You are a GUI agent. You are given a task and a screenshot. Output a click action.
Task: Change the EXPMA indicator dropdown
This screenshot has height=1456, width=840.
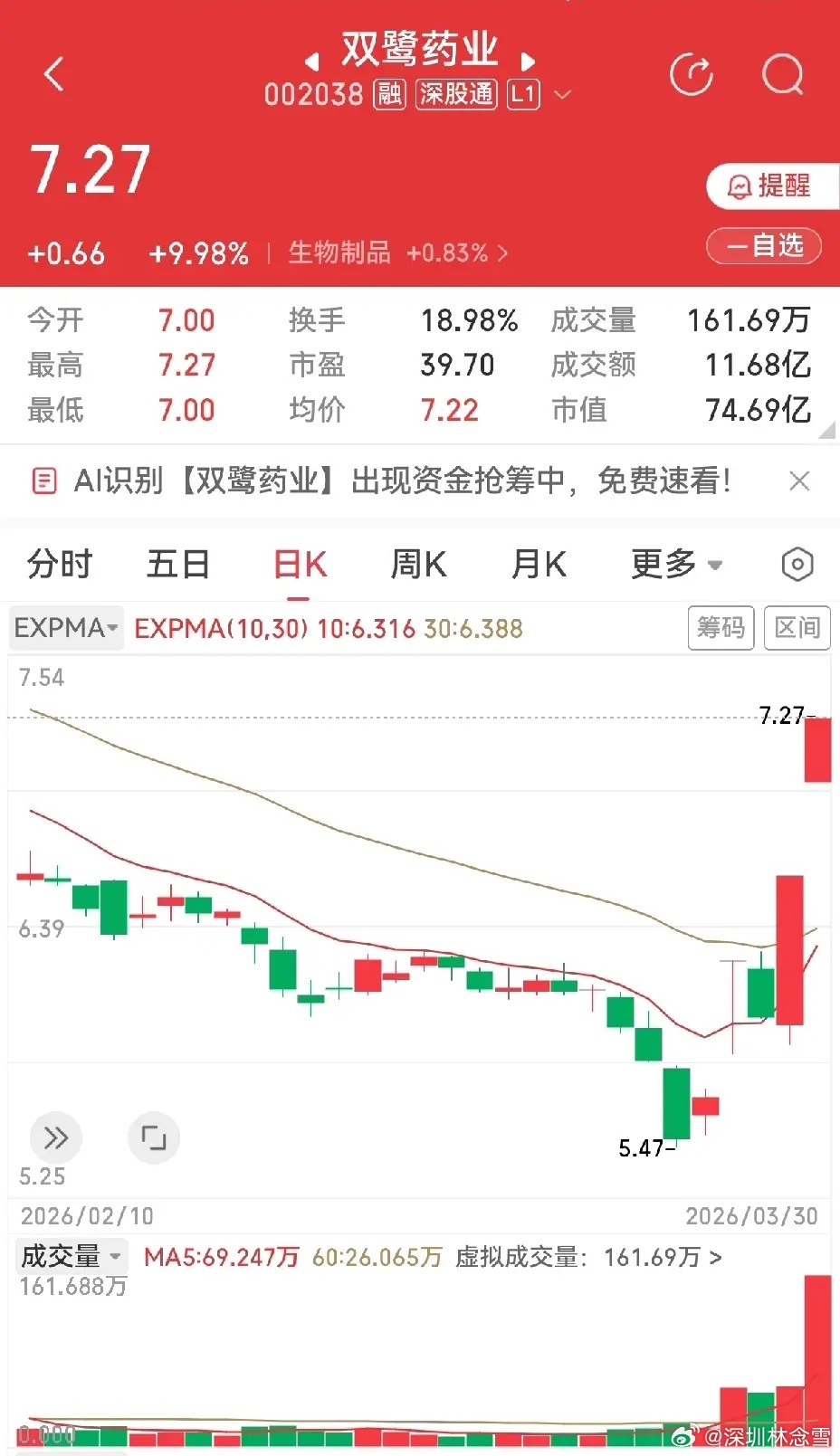(66, 627)
